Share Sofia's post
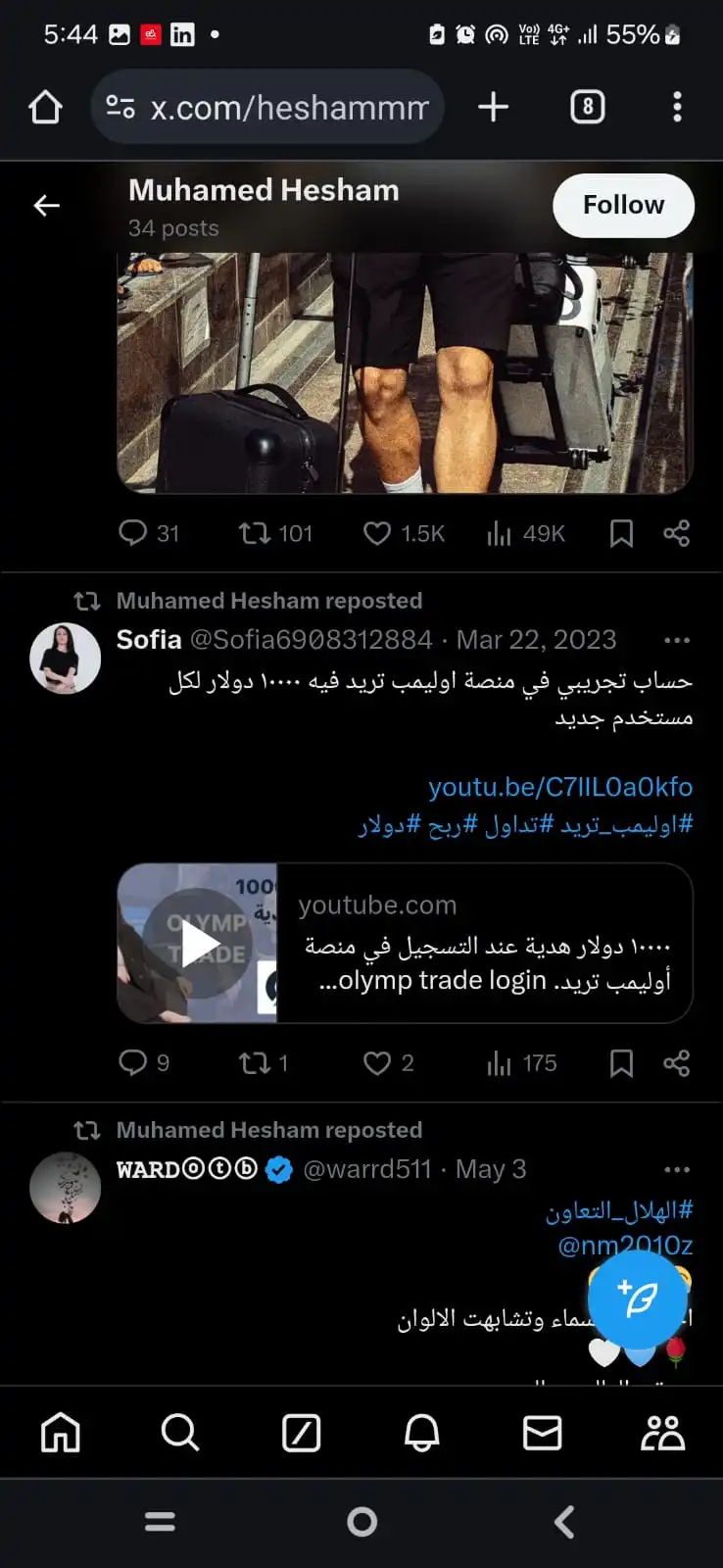 (x=677, y=1063)
